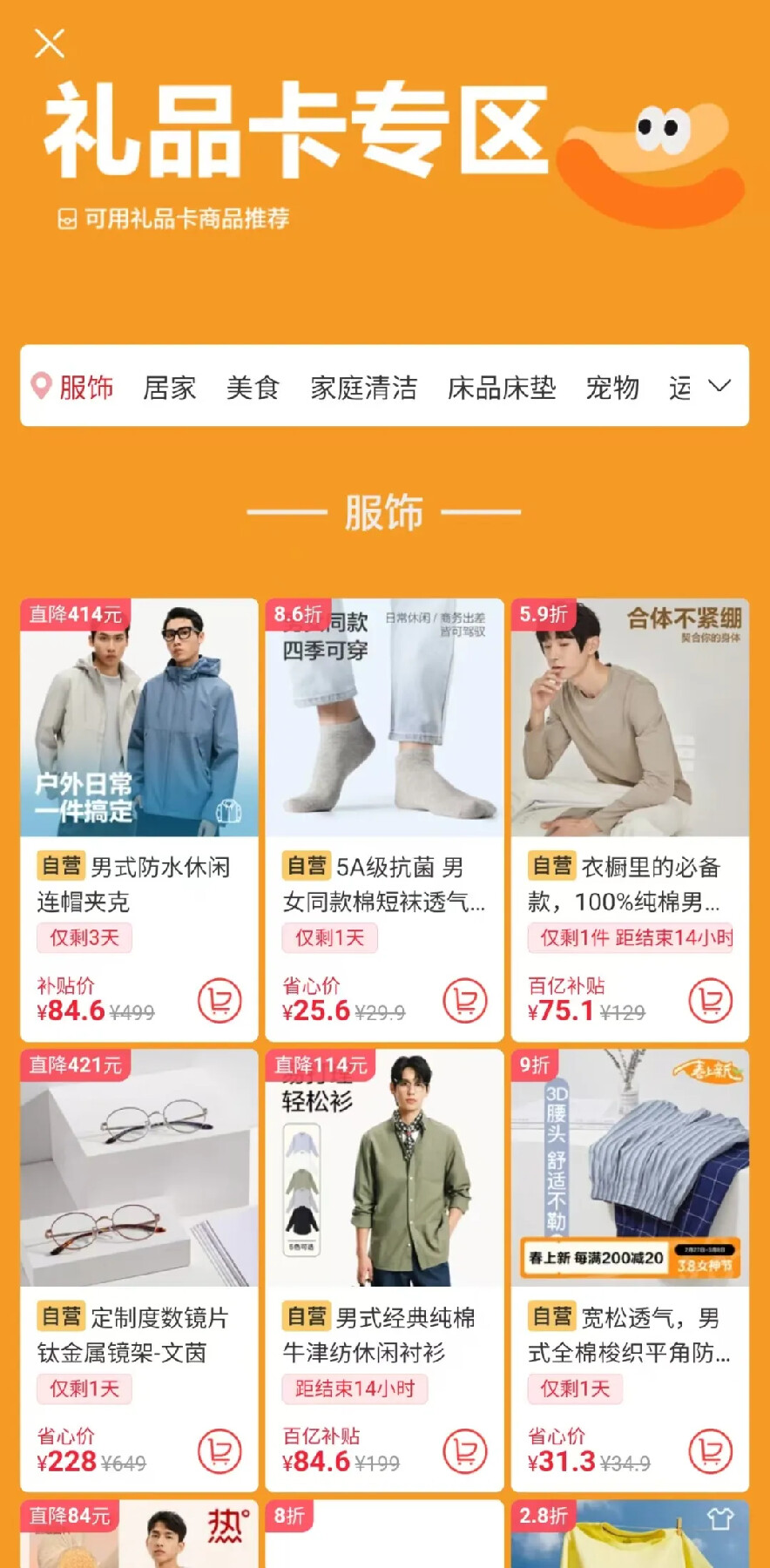Switch to the 居家 category tab
This screenshot has height=1568, width=770.
[170, 387]
